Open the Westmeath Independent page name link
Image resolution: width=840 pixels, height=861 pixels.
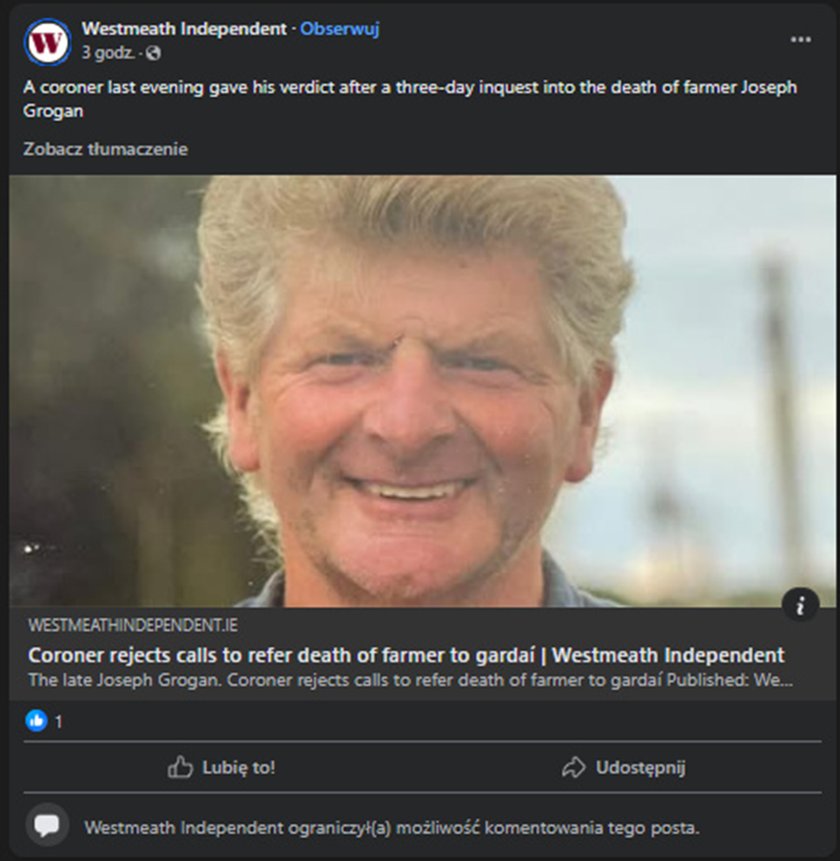click(x=184, y=29)
